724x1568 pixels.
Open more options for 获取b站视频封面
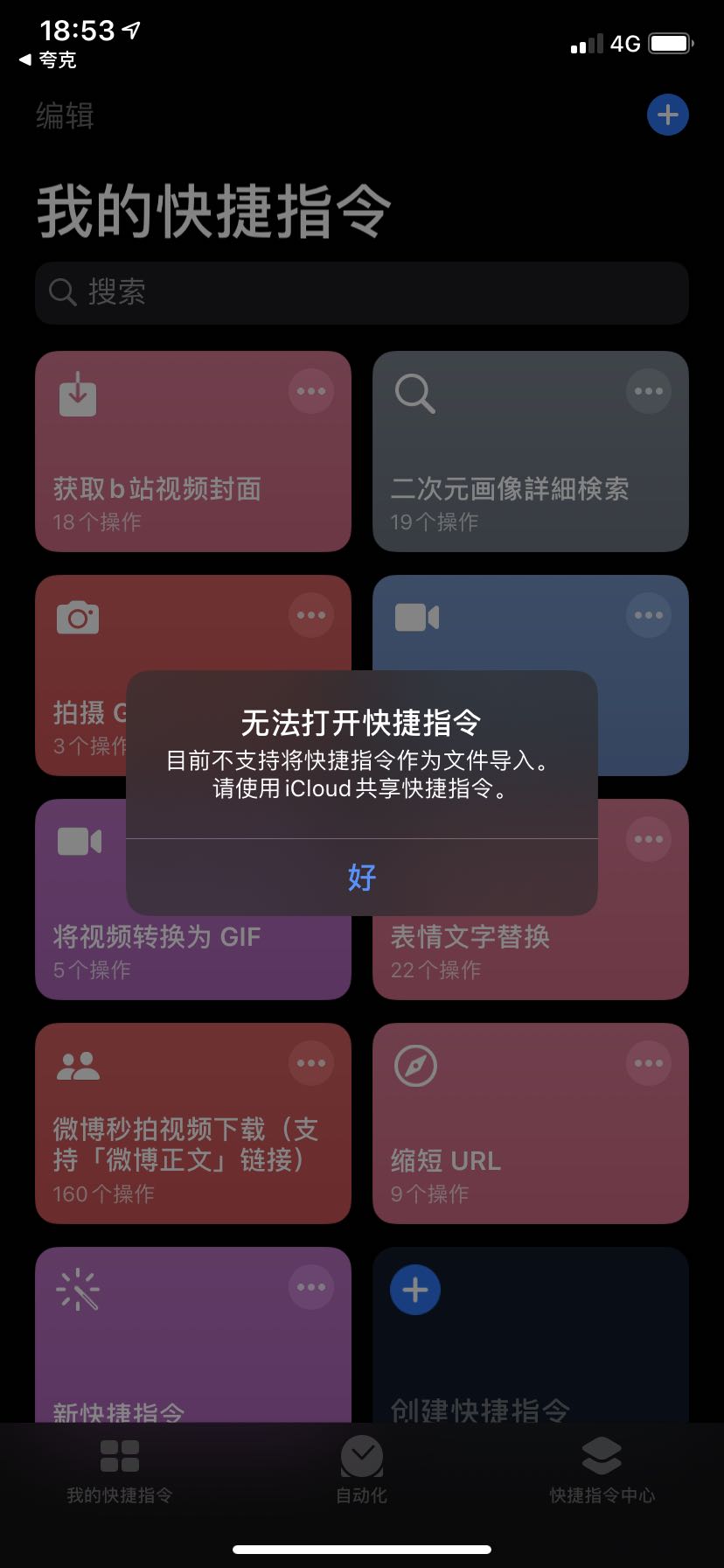(x=311, y=391)
